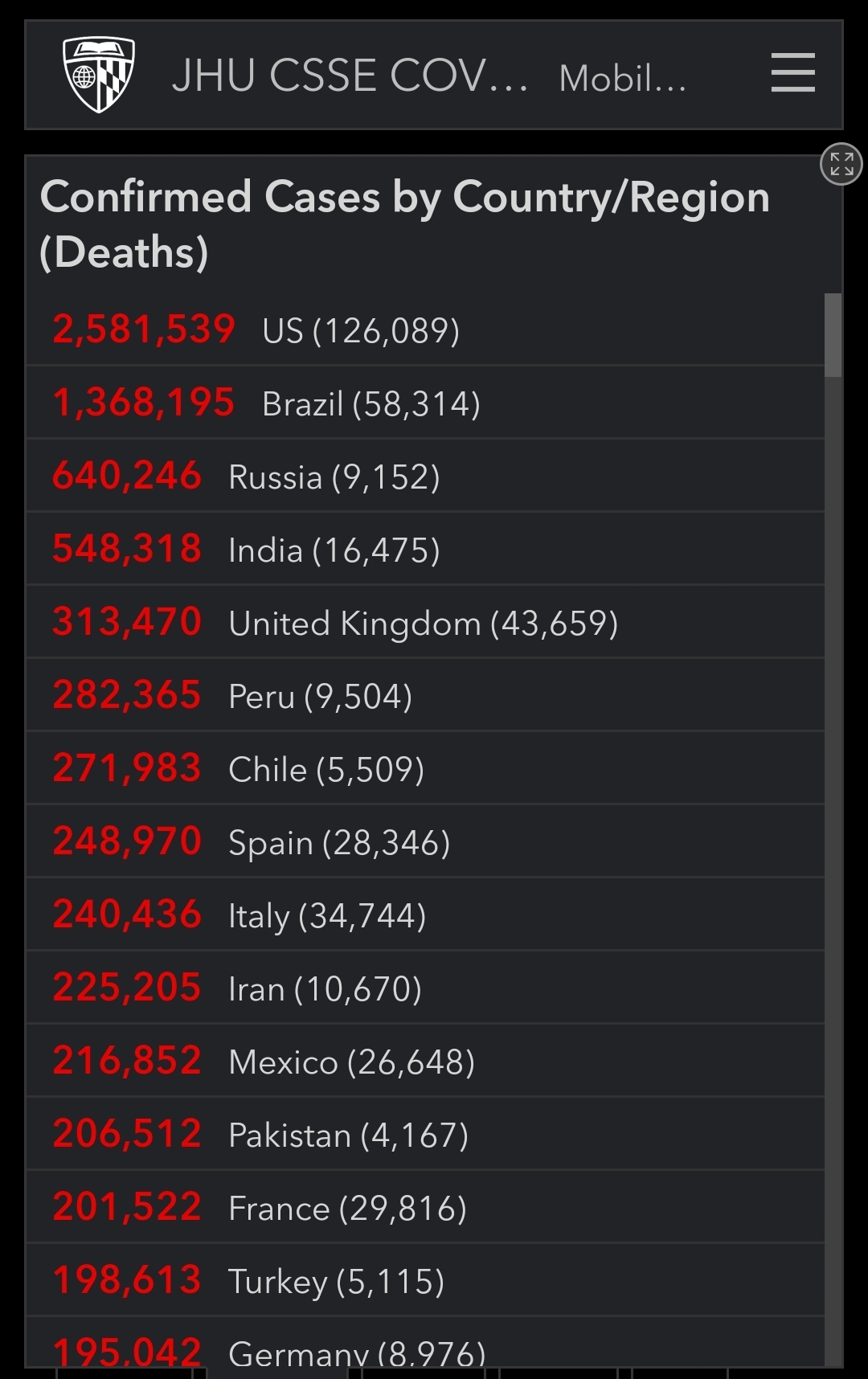This screenshot has height=1379, width=868.
Task: Open the hamburger menu
Action: [792, 73]
